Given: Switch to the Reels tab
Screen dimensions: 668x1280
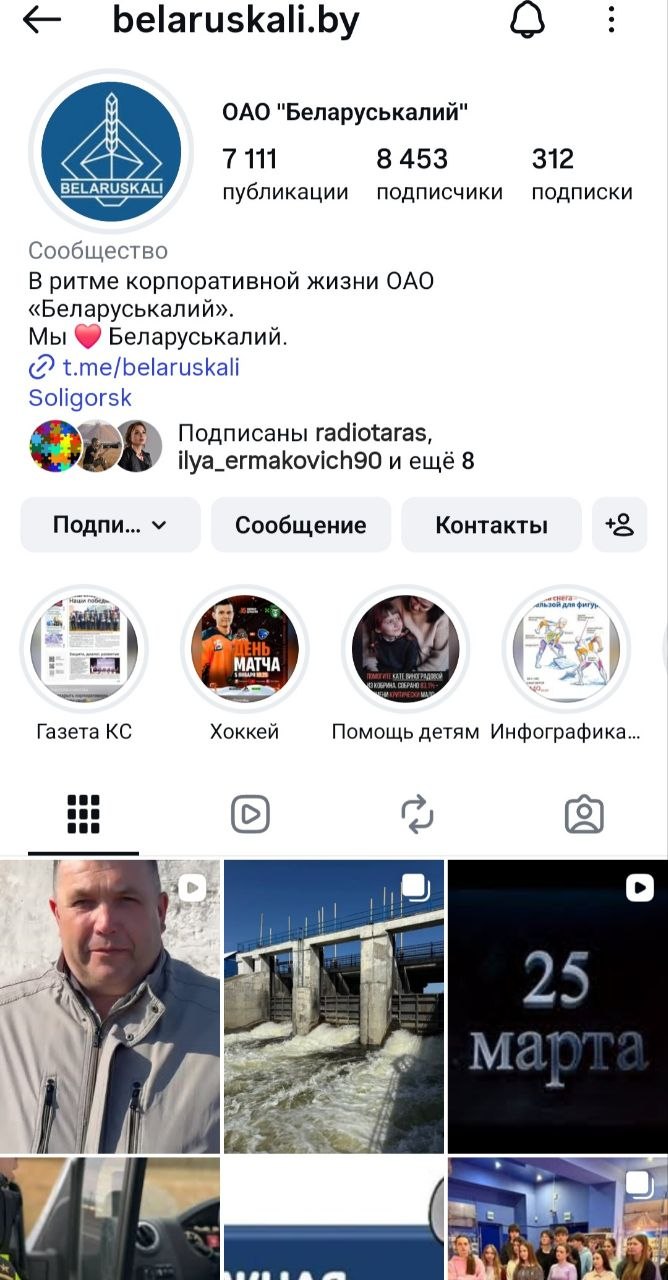Looking at the screenshot, I should tap(250, 815).
